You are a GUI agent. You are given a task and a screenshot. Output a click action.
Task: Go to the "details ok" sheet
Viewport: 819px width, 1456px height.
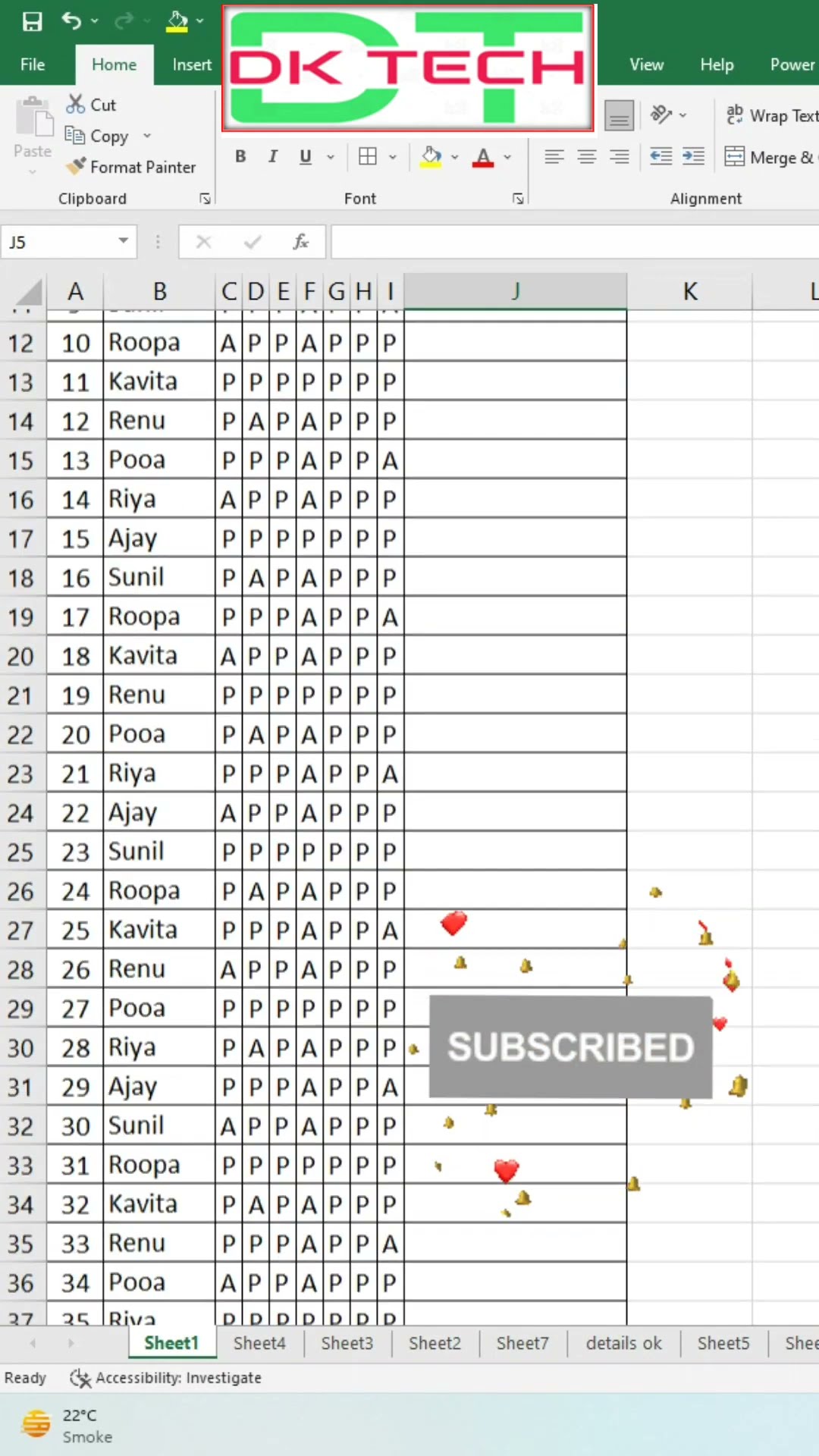click(x=623, y=1343)
